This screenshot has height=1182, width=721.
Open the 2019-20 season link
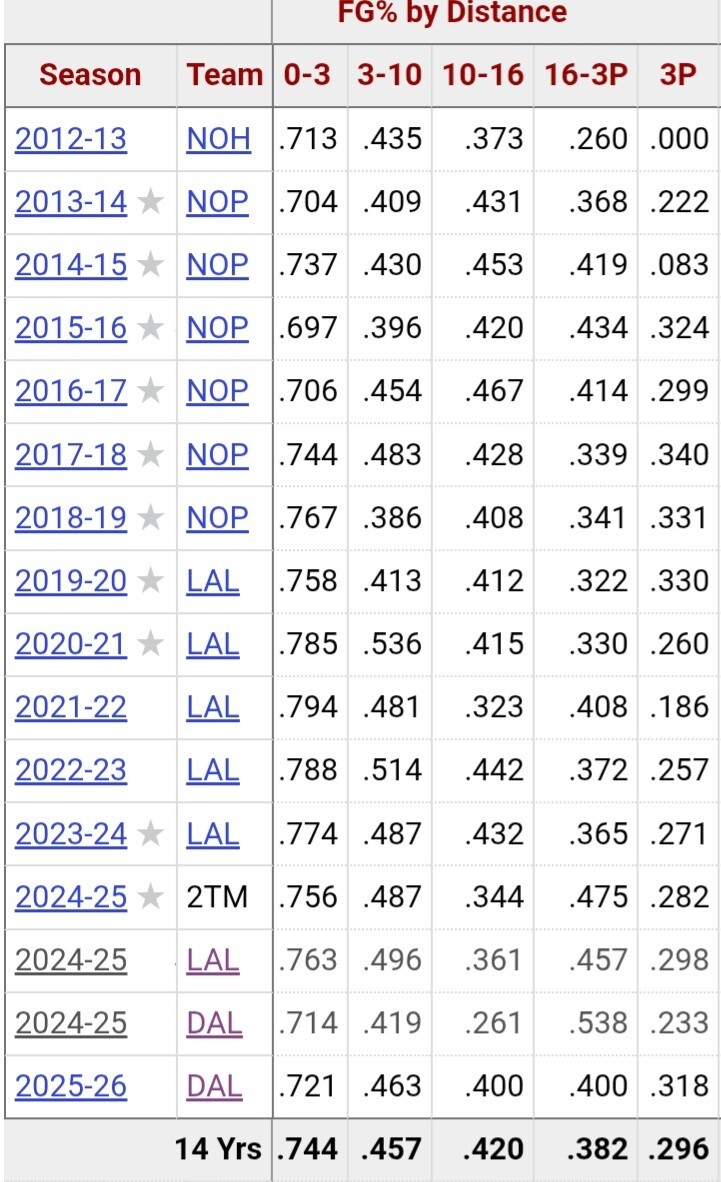pos(71,581)
